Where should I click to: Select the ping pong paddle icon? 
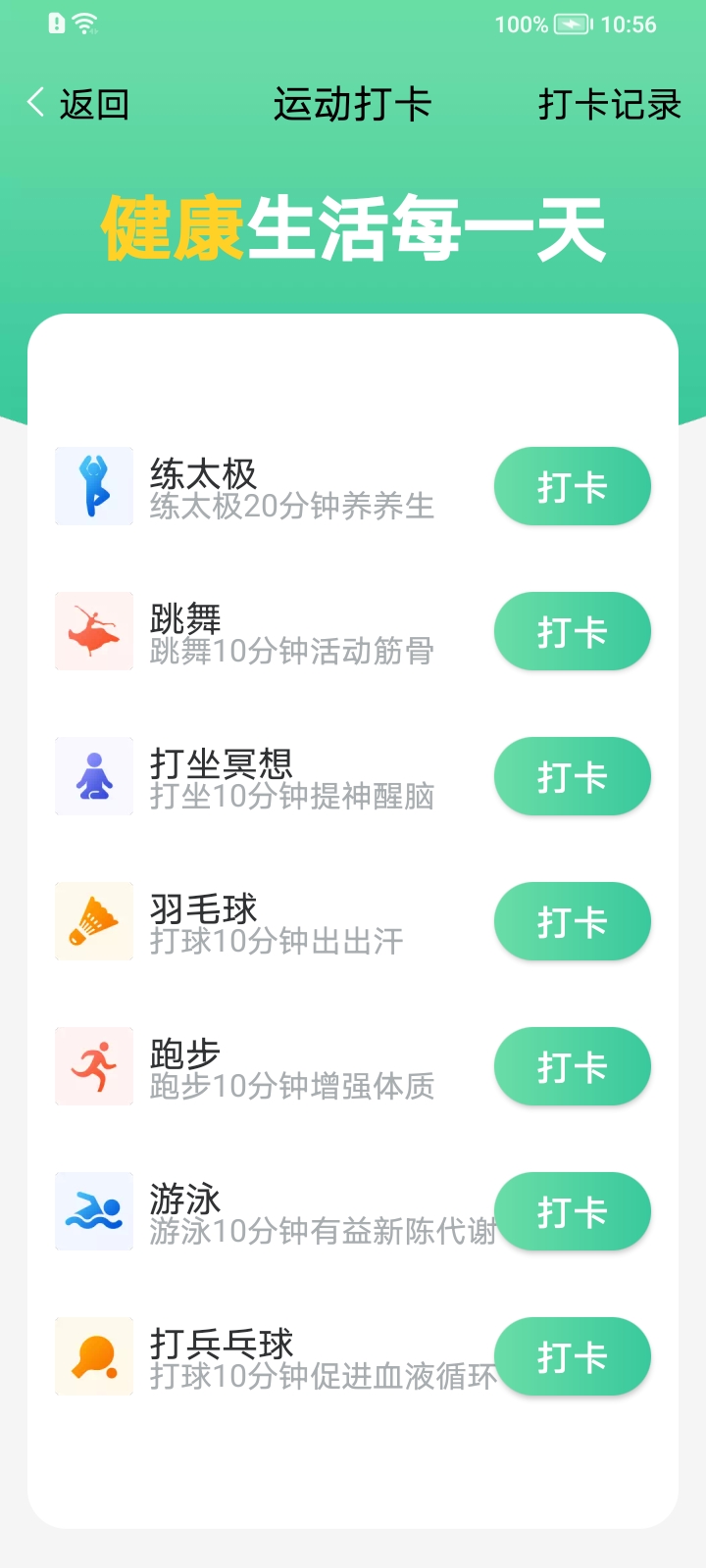tap(94, 1356)
